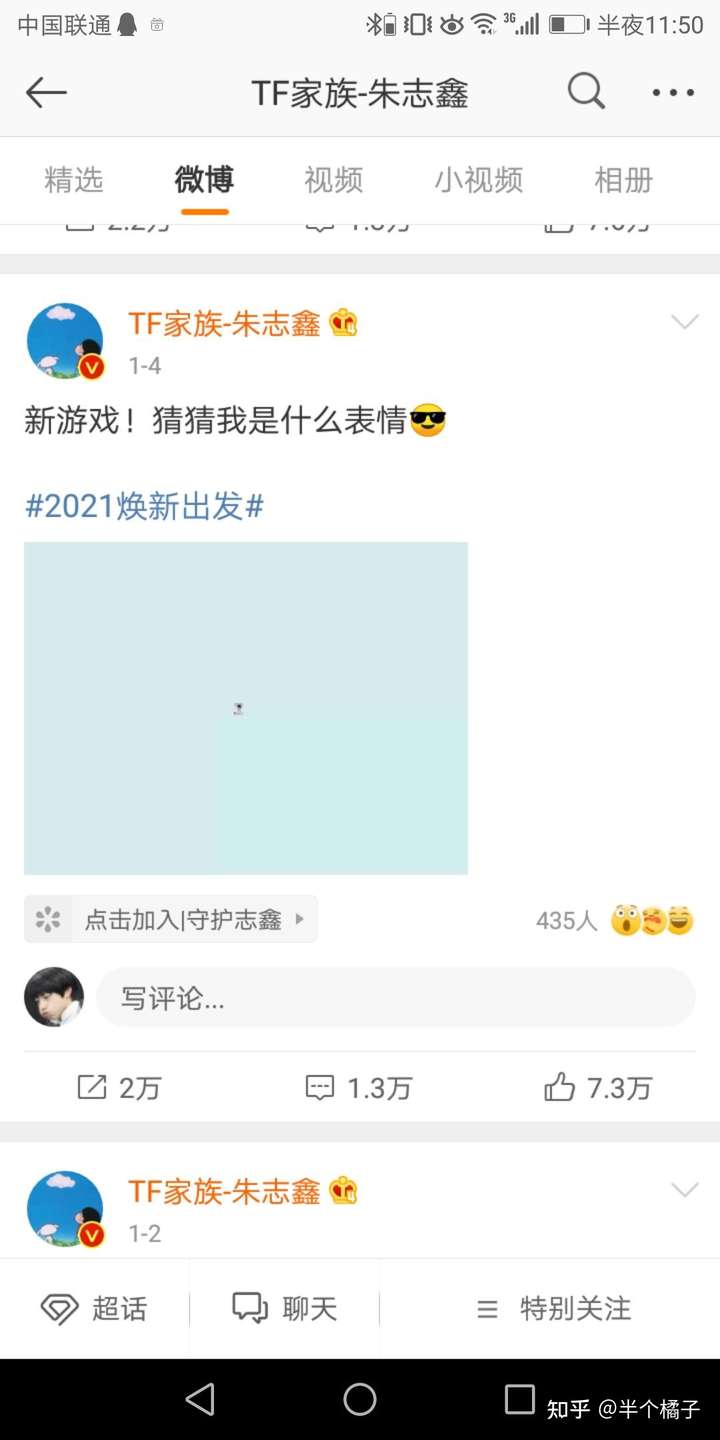
Task: Tap 特别关注 in the bottom bar
Action: (x=553, y=1308)
